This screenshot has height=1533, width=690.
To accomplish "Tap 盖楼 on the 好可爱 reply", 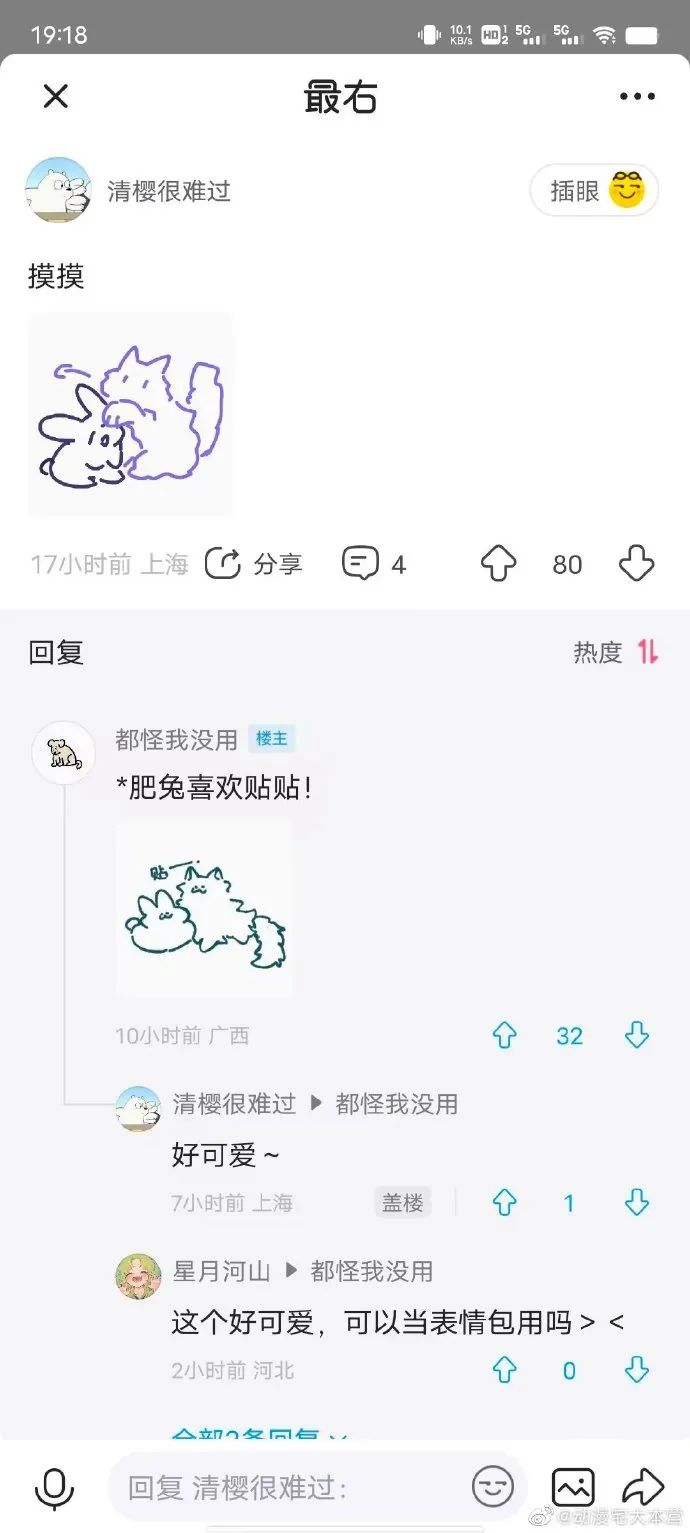I will coord(403,1202).
